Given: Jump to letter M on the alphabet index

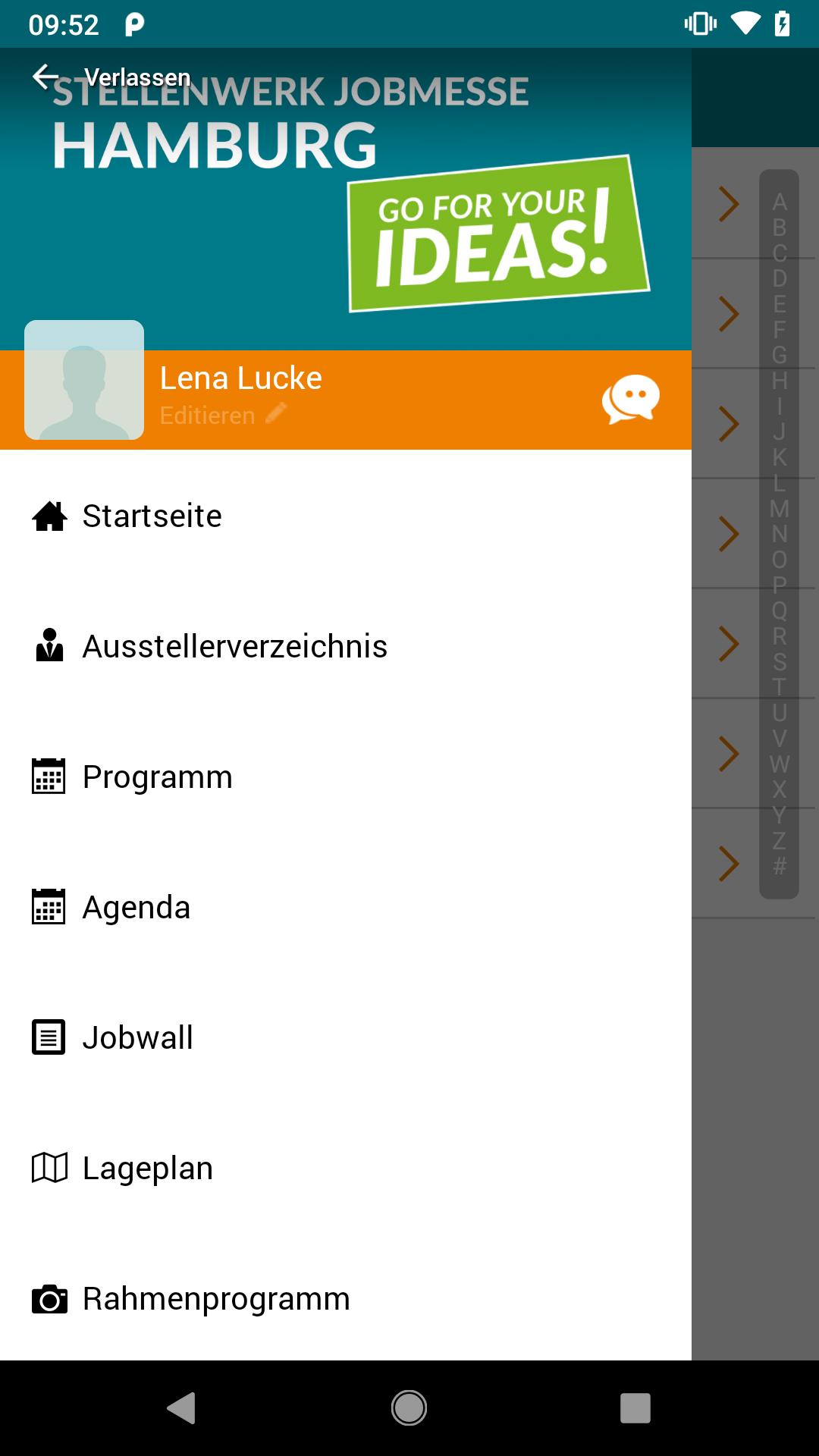Looking at the screenshot, I should coord(777,510).
